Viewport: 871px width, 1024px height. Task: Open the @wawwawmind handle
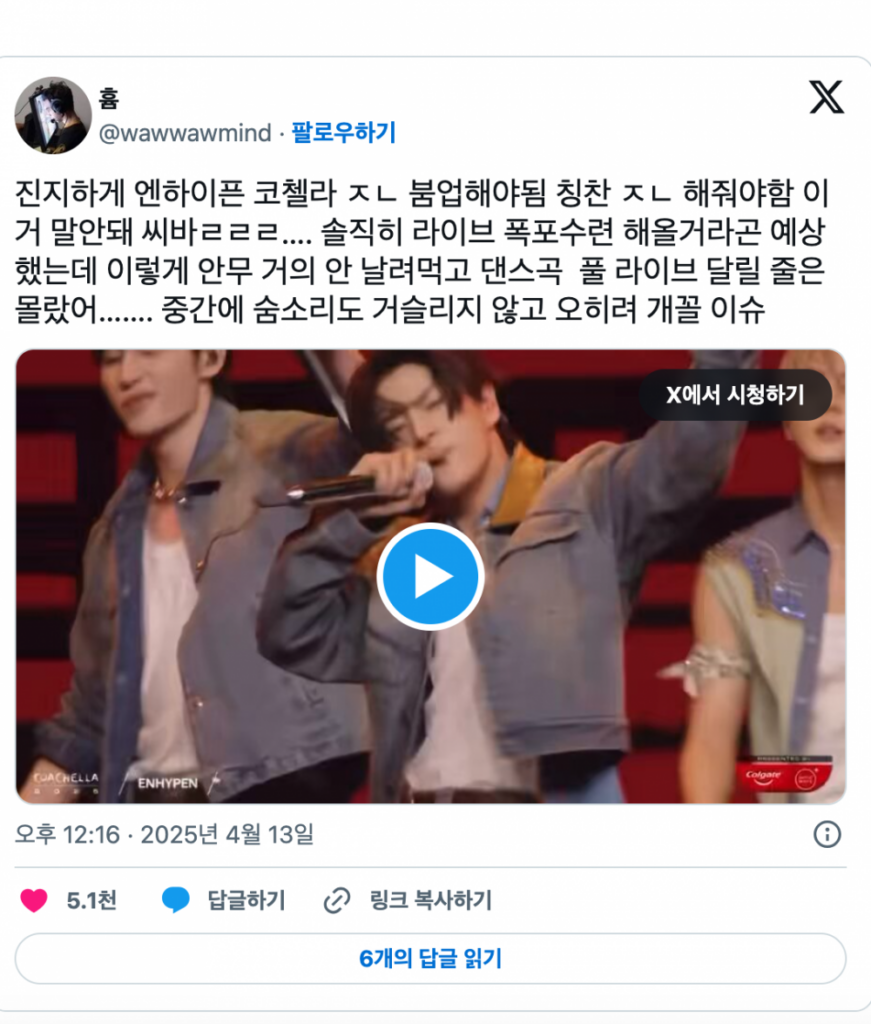(185, 132)
